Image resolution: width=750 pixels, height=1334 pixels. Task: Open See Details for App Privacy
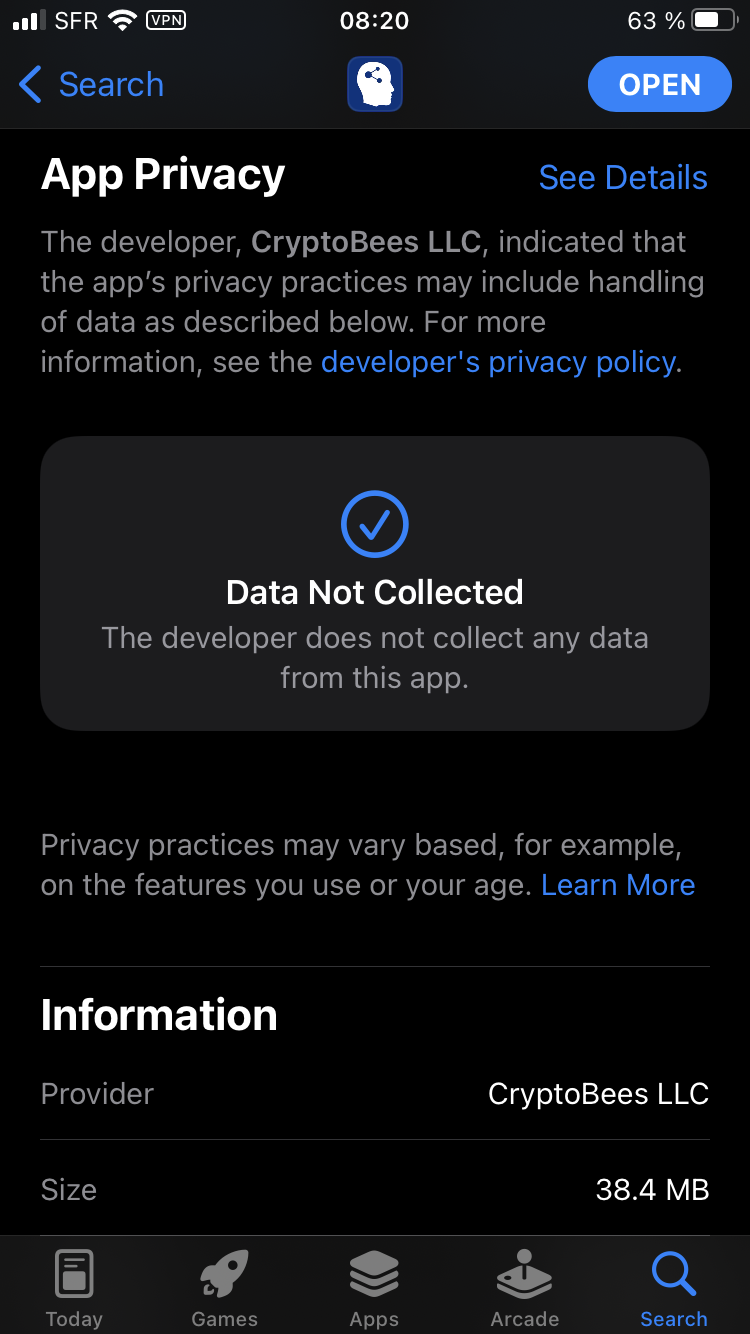(x=622, y=178)
